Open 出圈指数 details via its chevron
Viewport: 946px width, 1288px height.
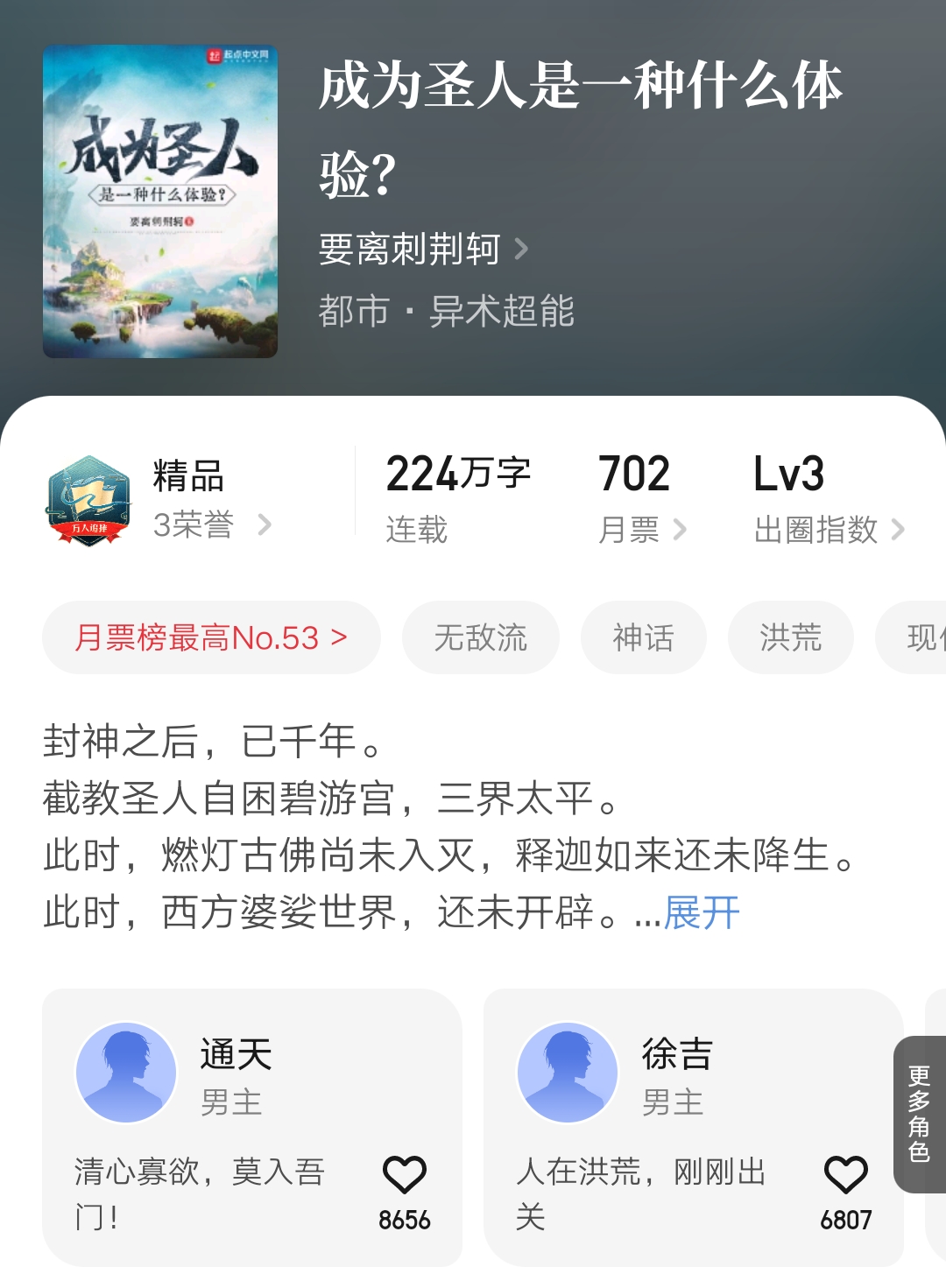pos(900,530)
